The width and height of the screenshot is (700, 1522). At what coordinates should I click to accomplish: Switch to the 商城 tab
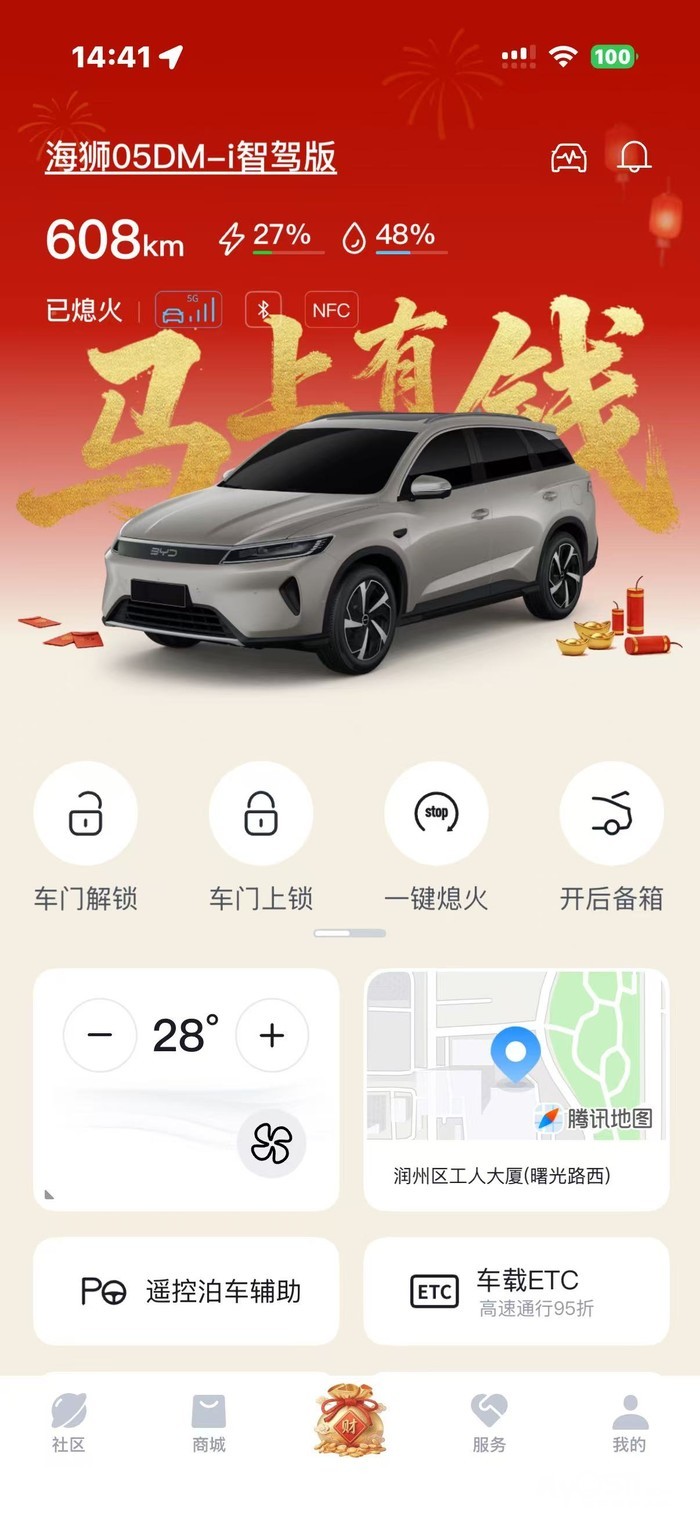tap(209, 1423)
